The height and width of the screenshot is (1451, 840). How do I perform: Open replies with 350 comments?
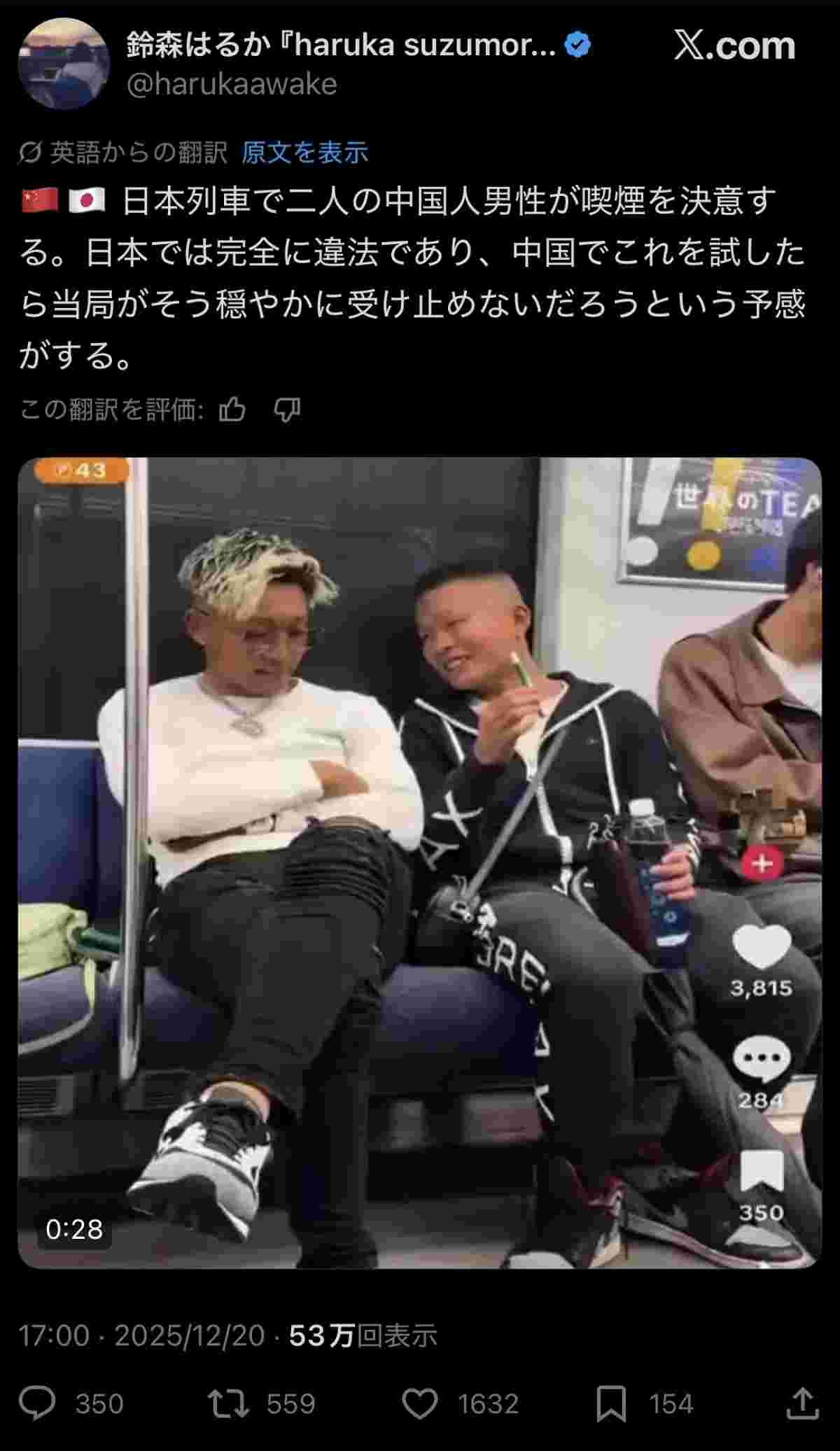38,1403
